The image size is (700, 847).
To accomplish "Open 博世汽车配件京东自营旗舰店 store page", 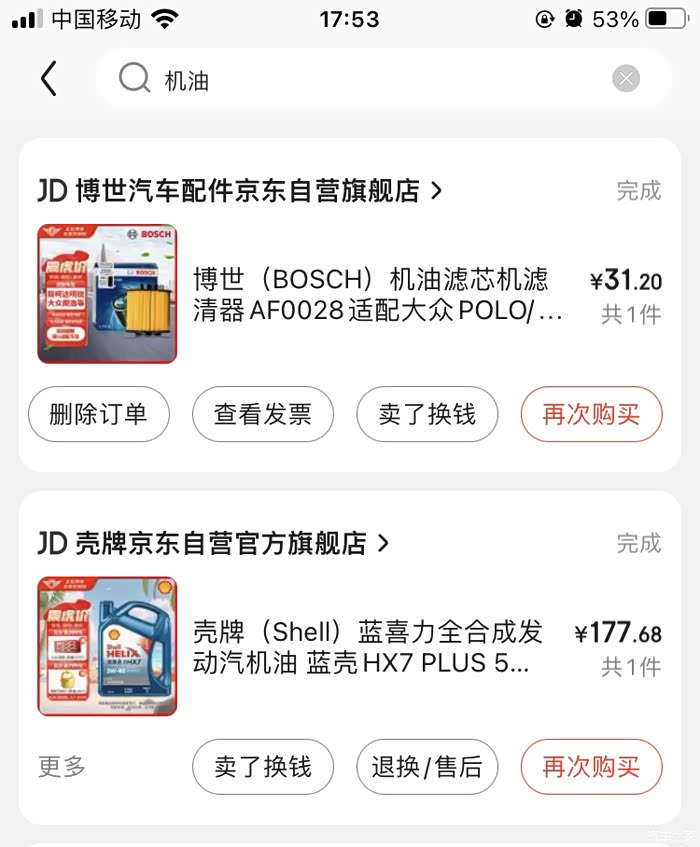I will click(x=240, y=191).
